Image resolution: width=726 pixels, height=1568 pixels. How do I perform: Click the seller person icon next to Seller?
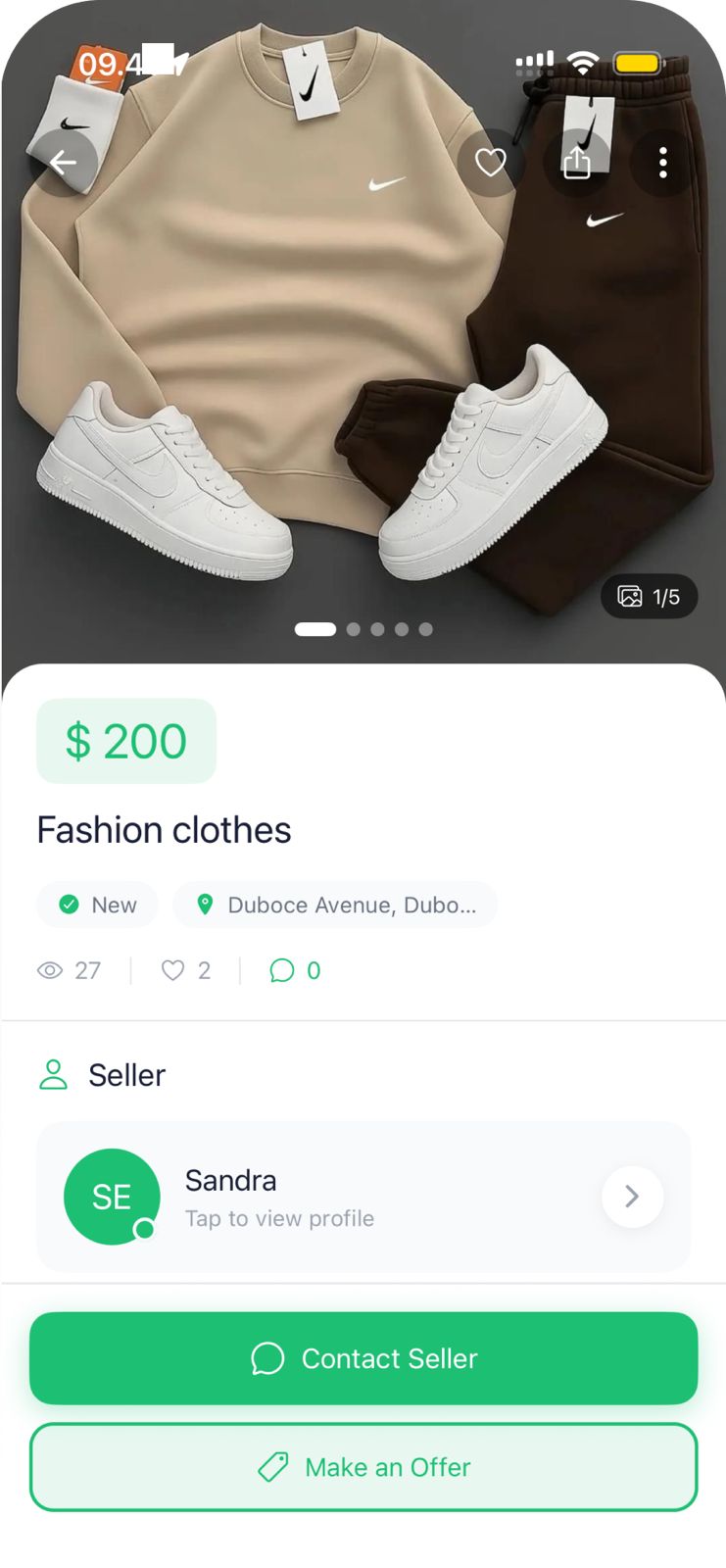[x=54, y=1074]
